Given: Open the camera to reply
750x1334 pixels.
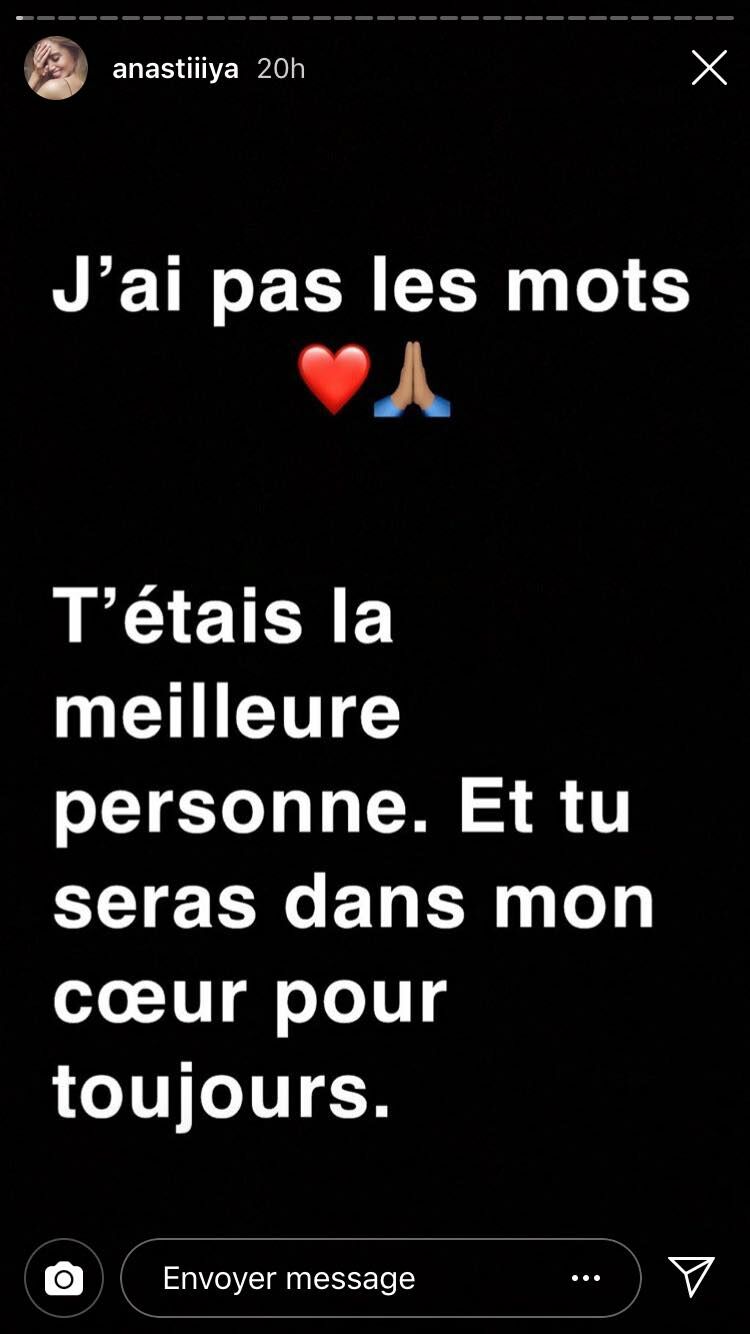Looking at the screenshot, I should click(64, 1278).
